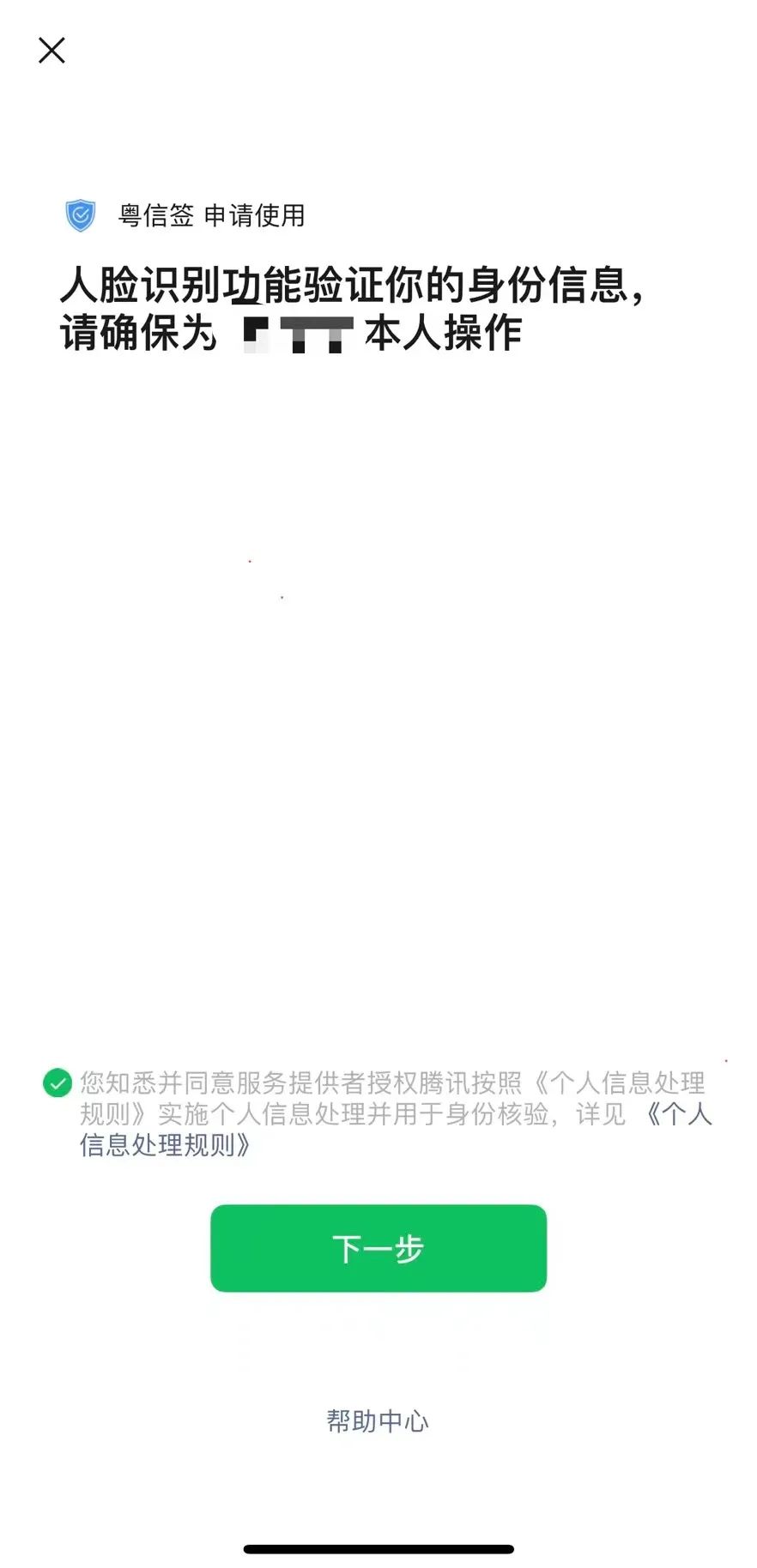The image size is (757, 1568).
Task: Open 帮助中心 help center
Action: pos(378,1421)
